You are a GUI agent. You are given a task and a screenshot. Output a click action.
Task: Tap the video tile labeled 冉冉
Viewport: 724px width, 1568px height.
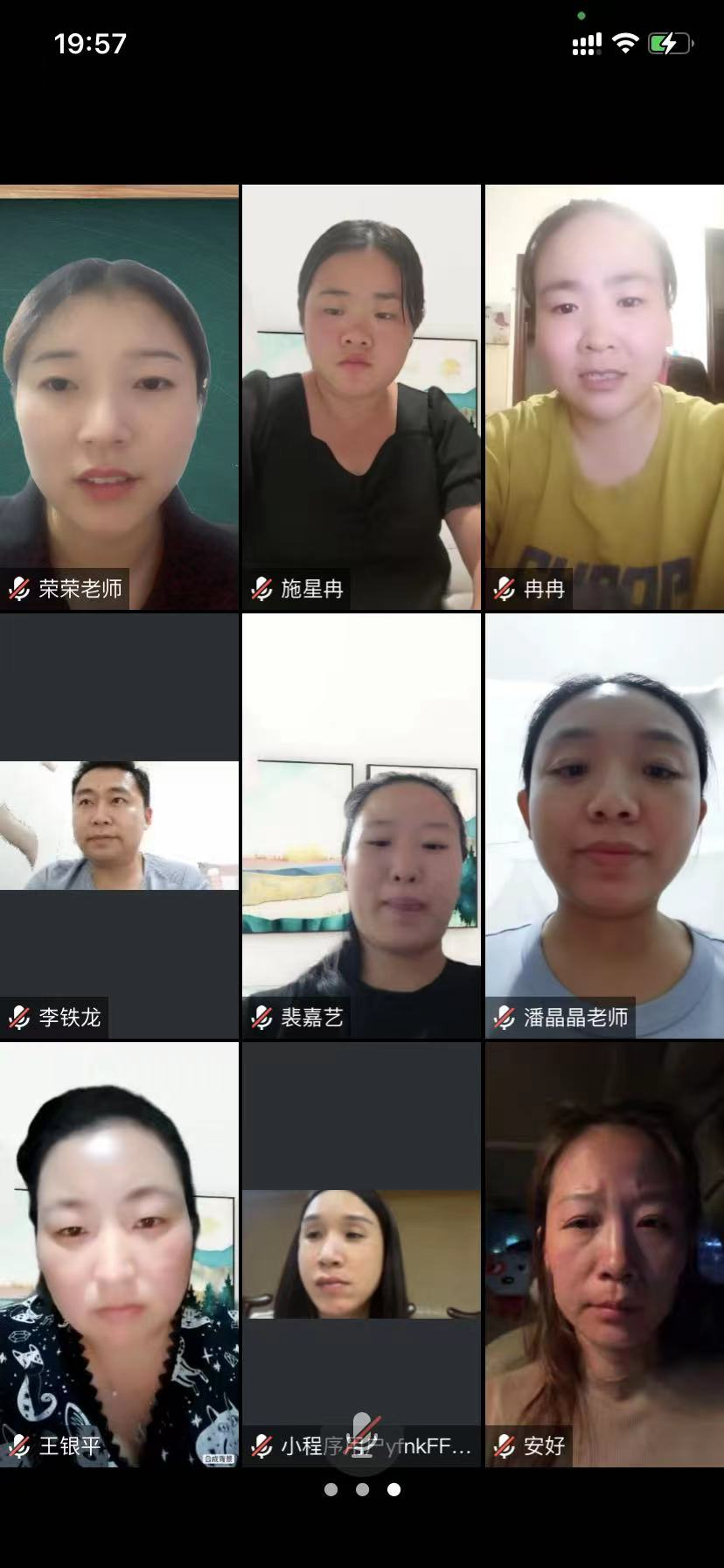[x=604, y=396]
